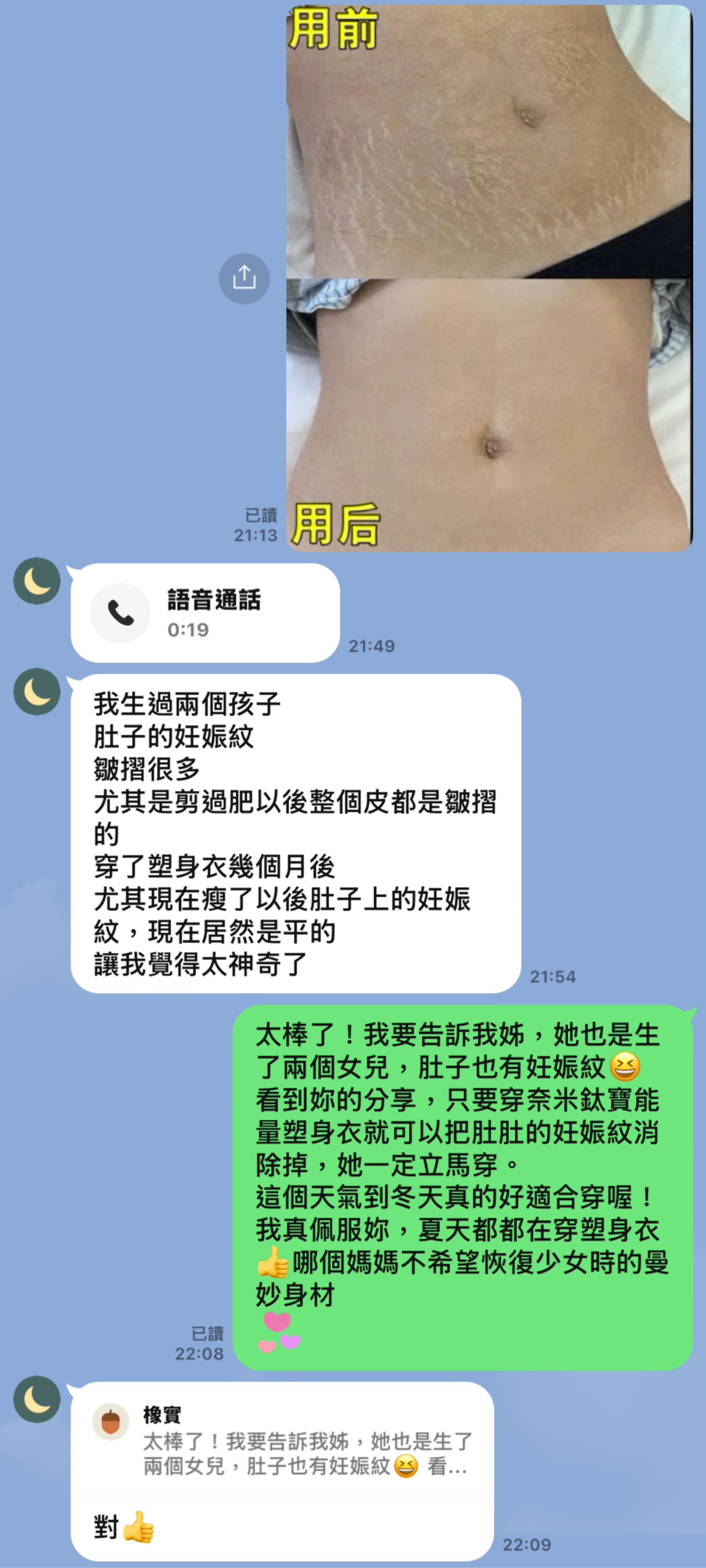Tap the voice call 0:19 bubble

coord(205,613)
